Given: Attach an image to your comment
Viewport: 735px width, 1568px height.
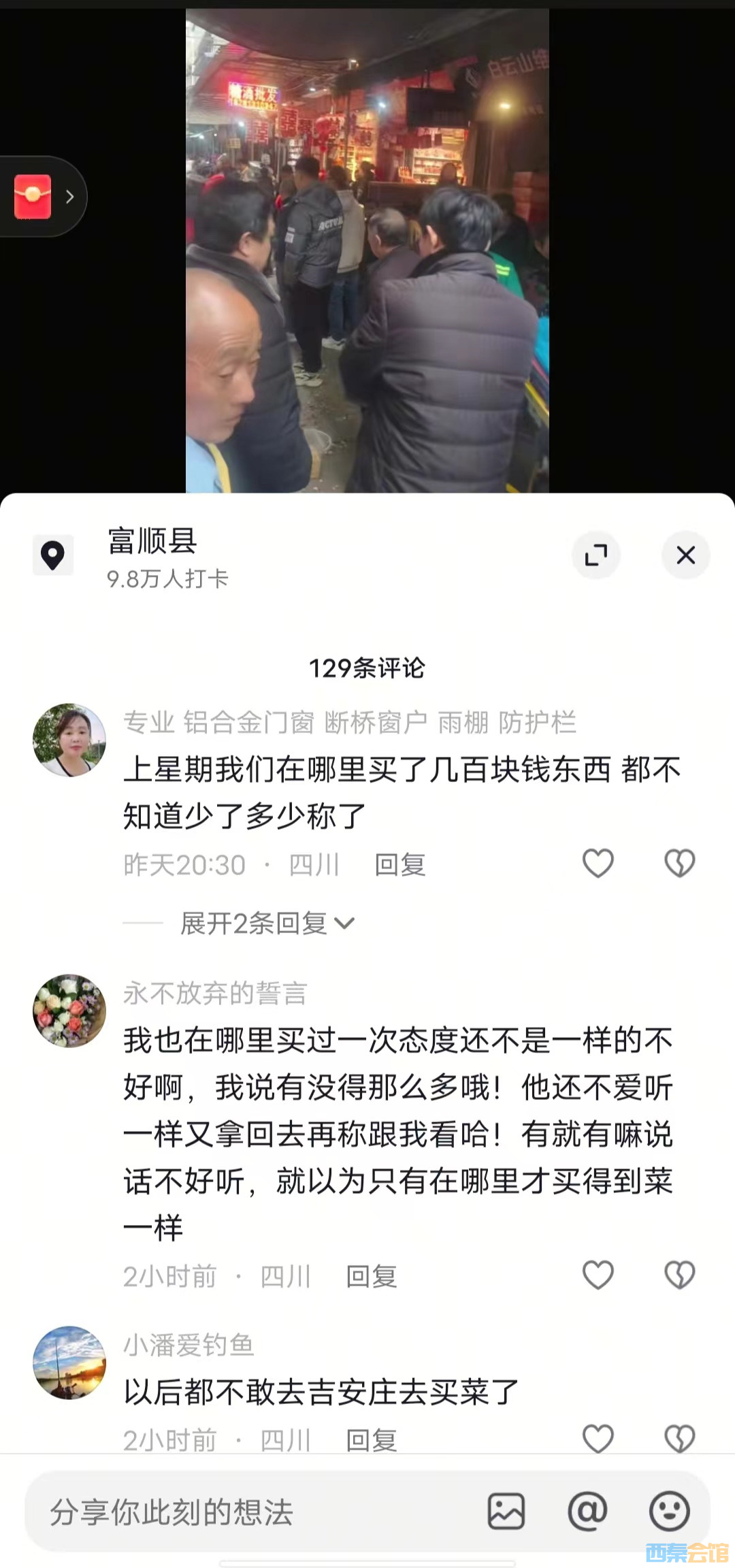Looking at the screenshot, I should click(x=506, y=1512).
